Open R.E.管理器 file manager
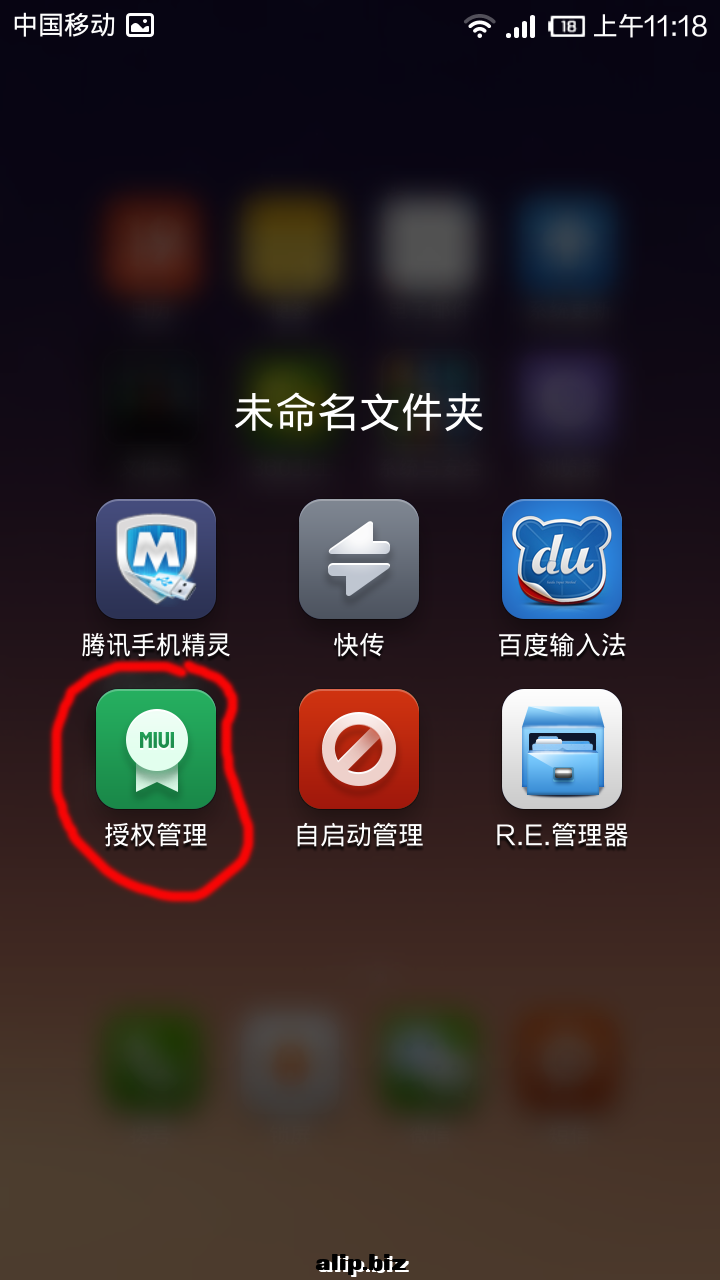This screenshot has width=720, height=1280. pyautogui.click(x=562, y=749)
